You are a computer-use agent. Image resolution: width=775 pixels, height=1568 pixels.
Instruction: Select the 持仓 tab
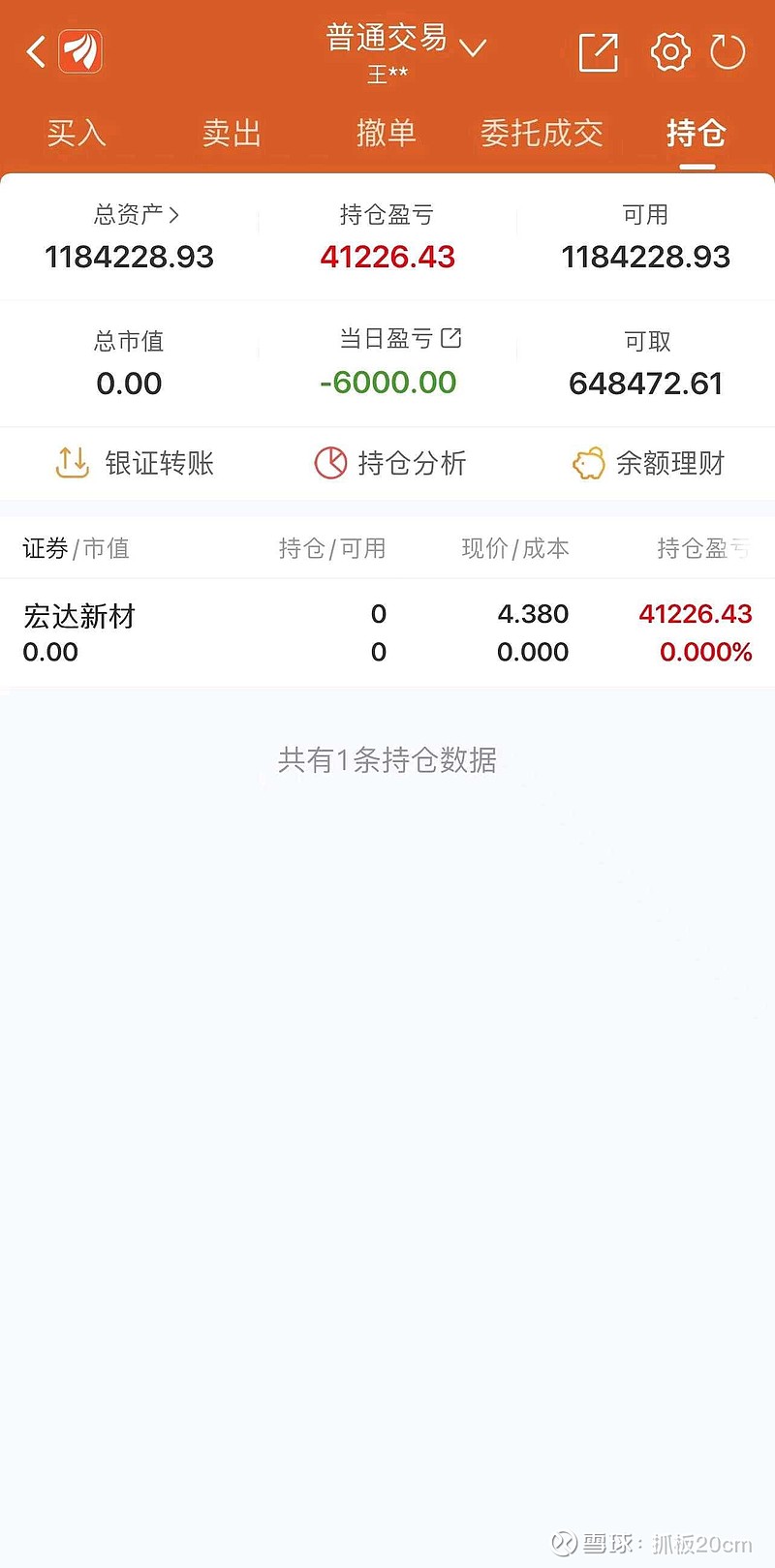[x=697, y=133]
